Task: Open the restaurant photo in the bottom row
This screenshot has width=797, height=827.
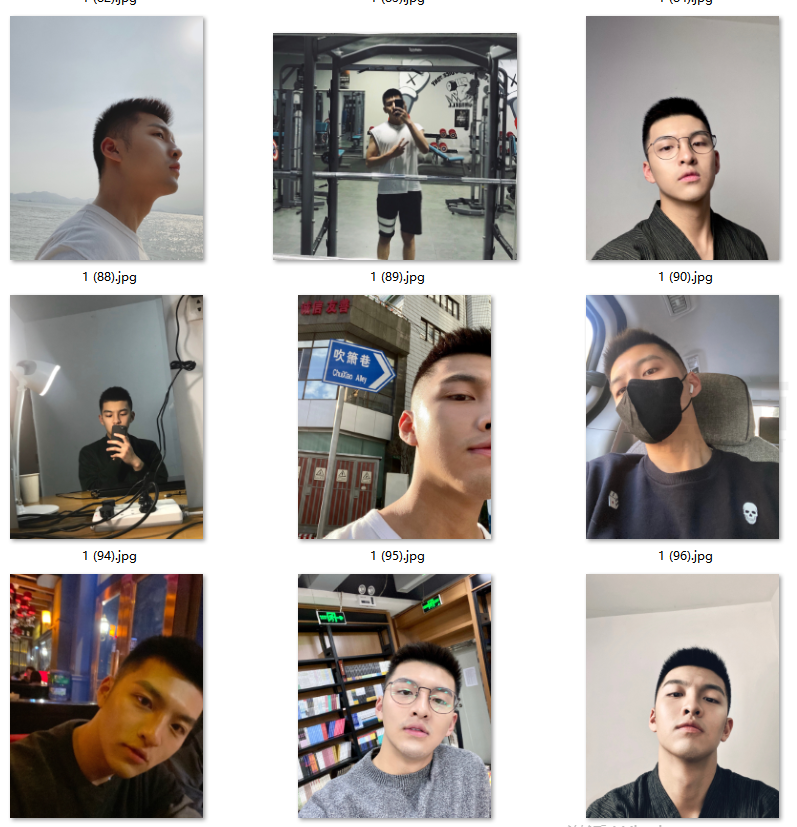Action: point(107,695)
